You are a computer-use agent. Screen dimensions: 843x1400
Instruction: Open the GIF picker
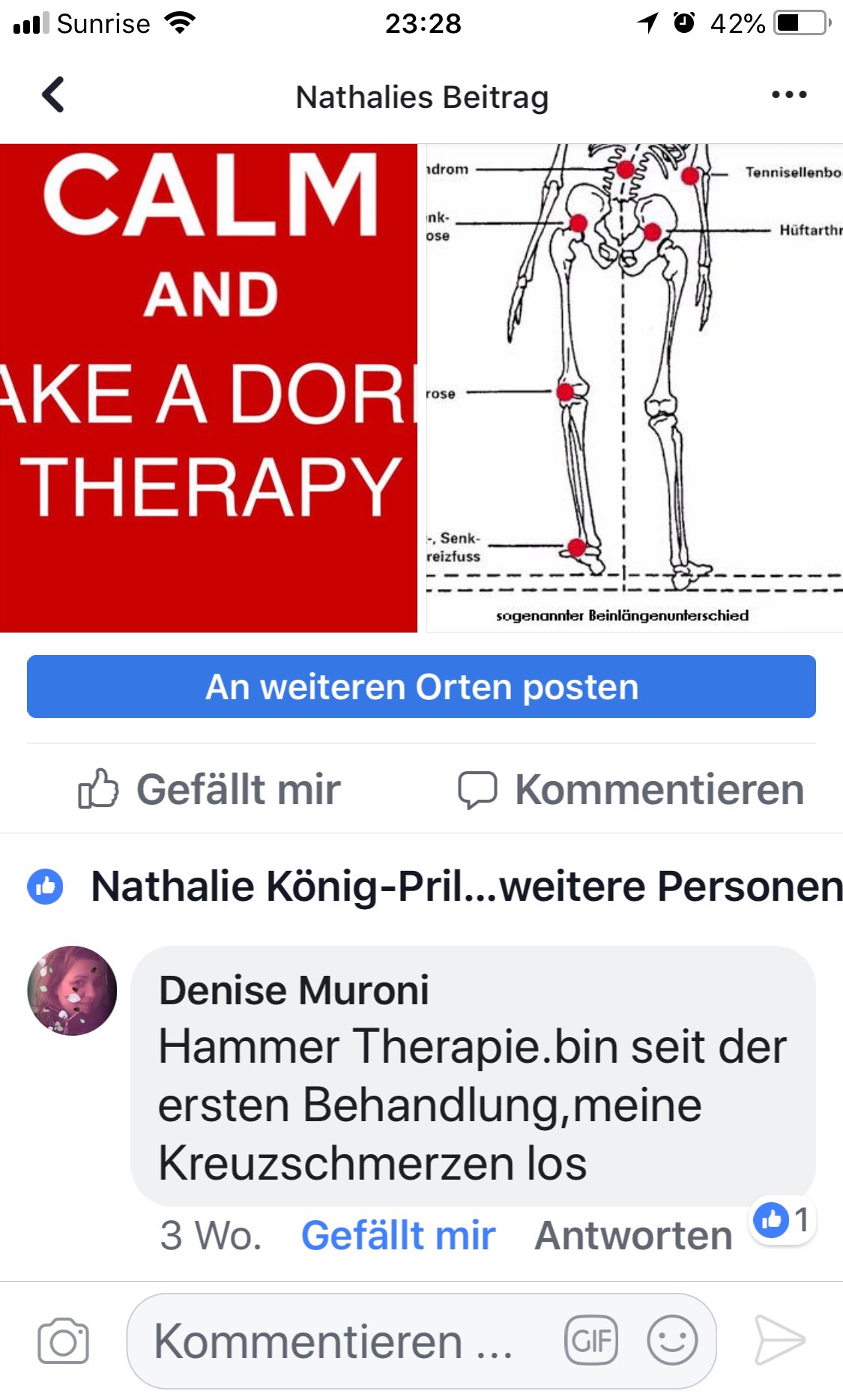[591, 1341]
